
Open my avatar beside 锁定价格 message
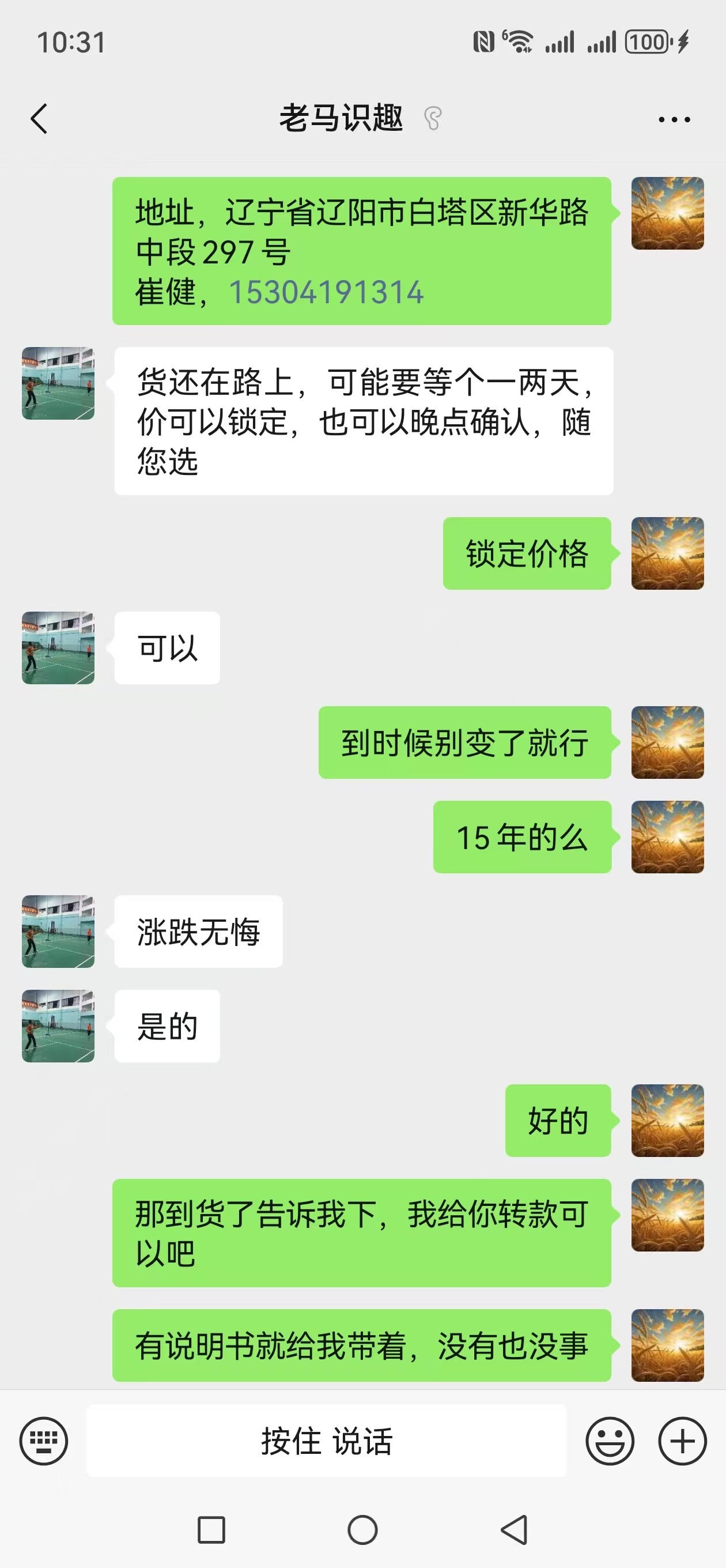click(668, 553)
